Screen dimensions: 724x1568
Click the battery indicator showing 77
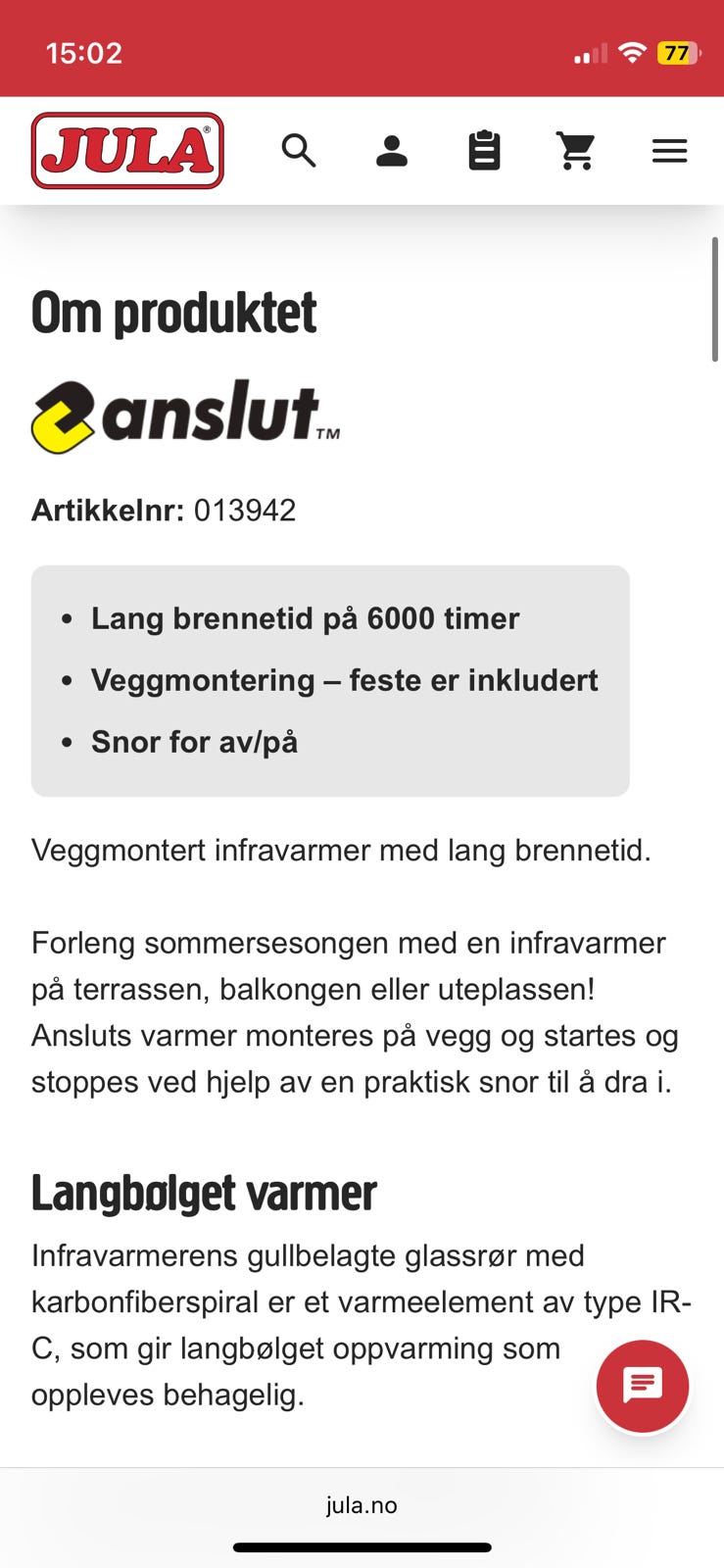pos(677,54)
